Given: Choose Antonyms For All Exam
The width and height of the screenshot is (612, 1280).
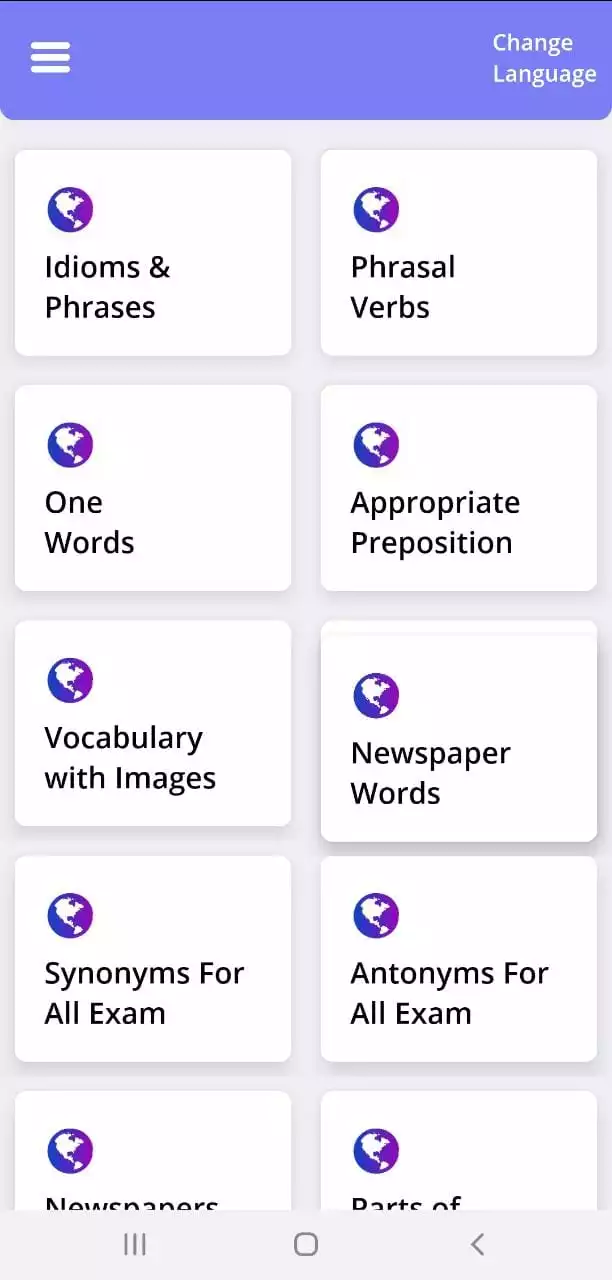Looking at the screenshot, I should [459, 958].
